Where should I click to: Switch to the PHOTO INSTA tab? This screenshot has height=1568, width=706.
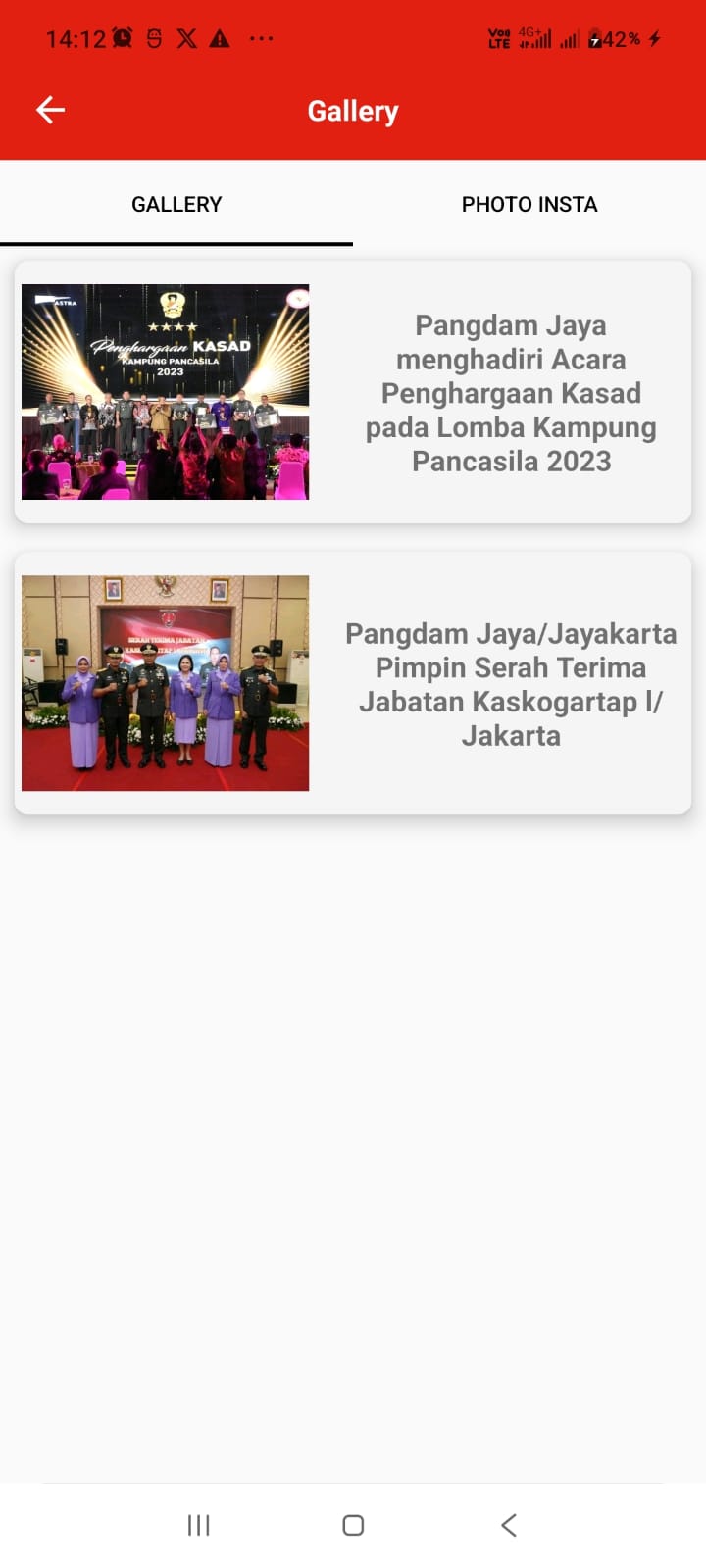point(529,204)
